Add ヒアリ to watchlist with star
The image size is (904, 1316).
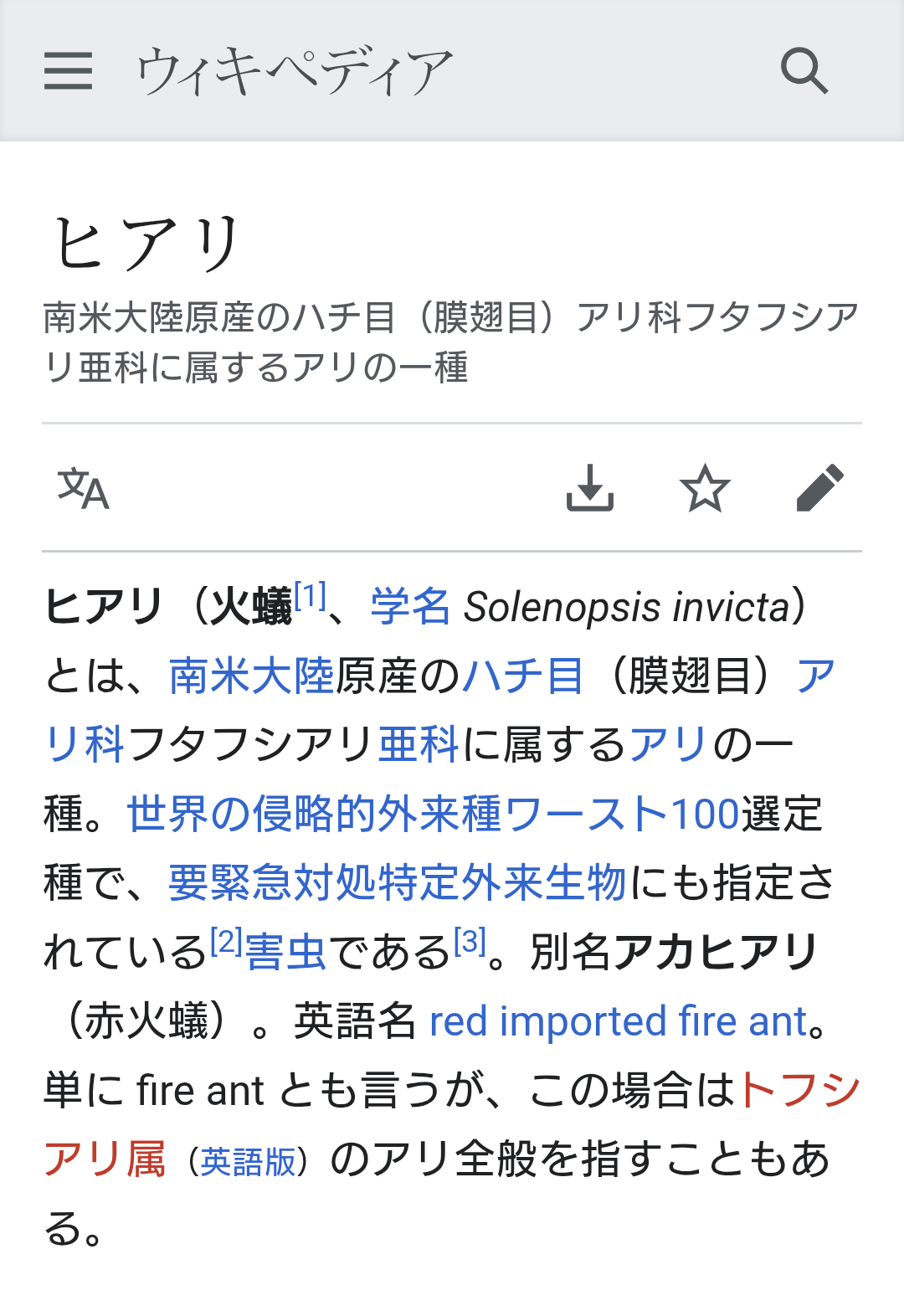(x=705, y=488)
